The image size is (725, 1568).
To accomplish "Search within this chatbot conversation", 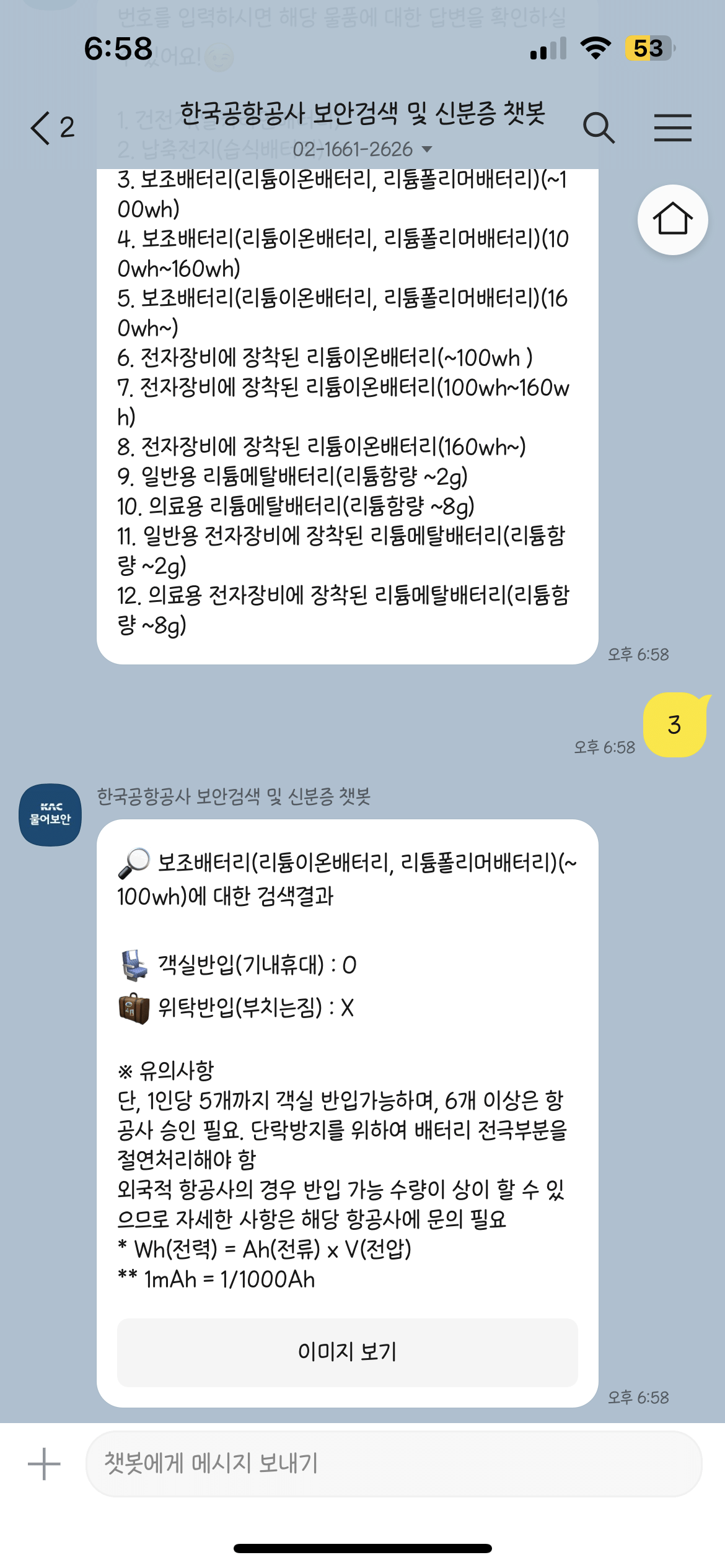I will pos(598,128).
